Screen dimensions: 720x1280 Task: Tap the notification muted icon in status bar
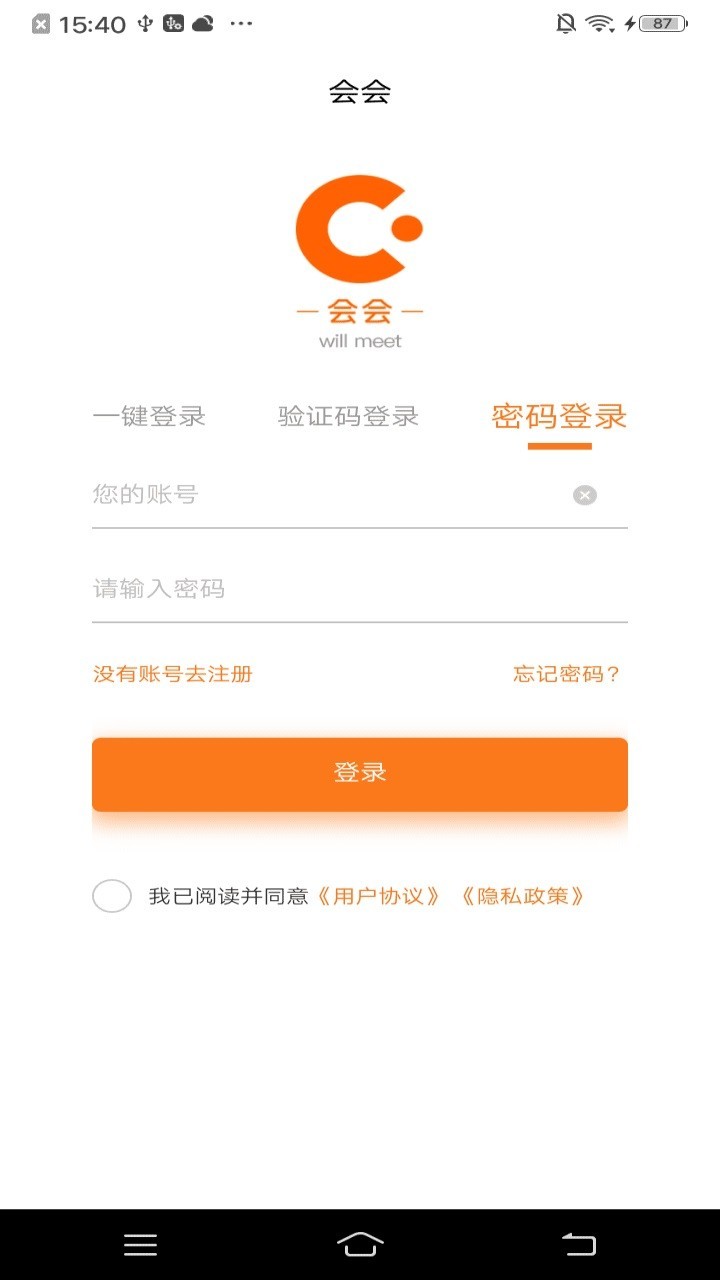[x=564, y=25]
